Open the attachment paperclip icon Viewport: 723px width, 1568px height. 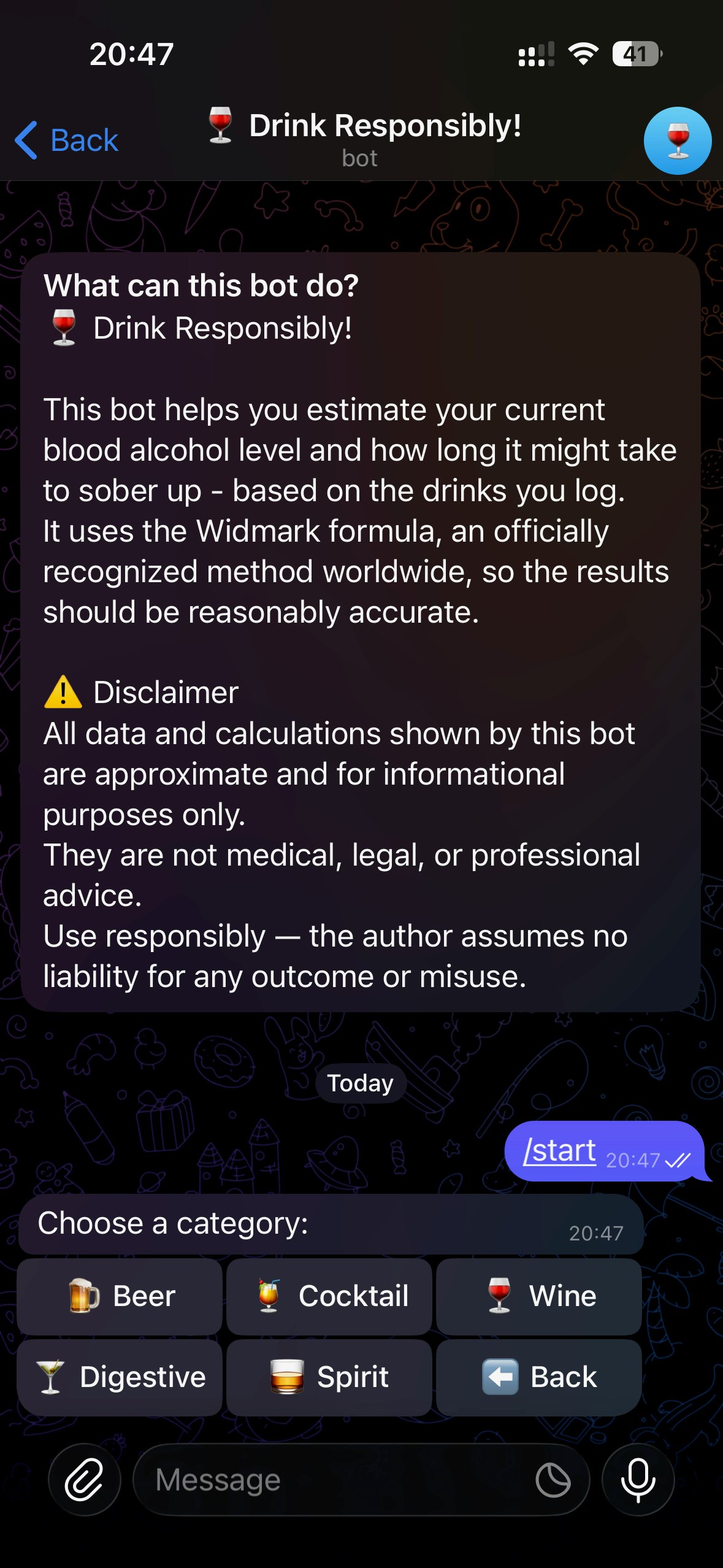84,1479
